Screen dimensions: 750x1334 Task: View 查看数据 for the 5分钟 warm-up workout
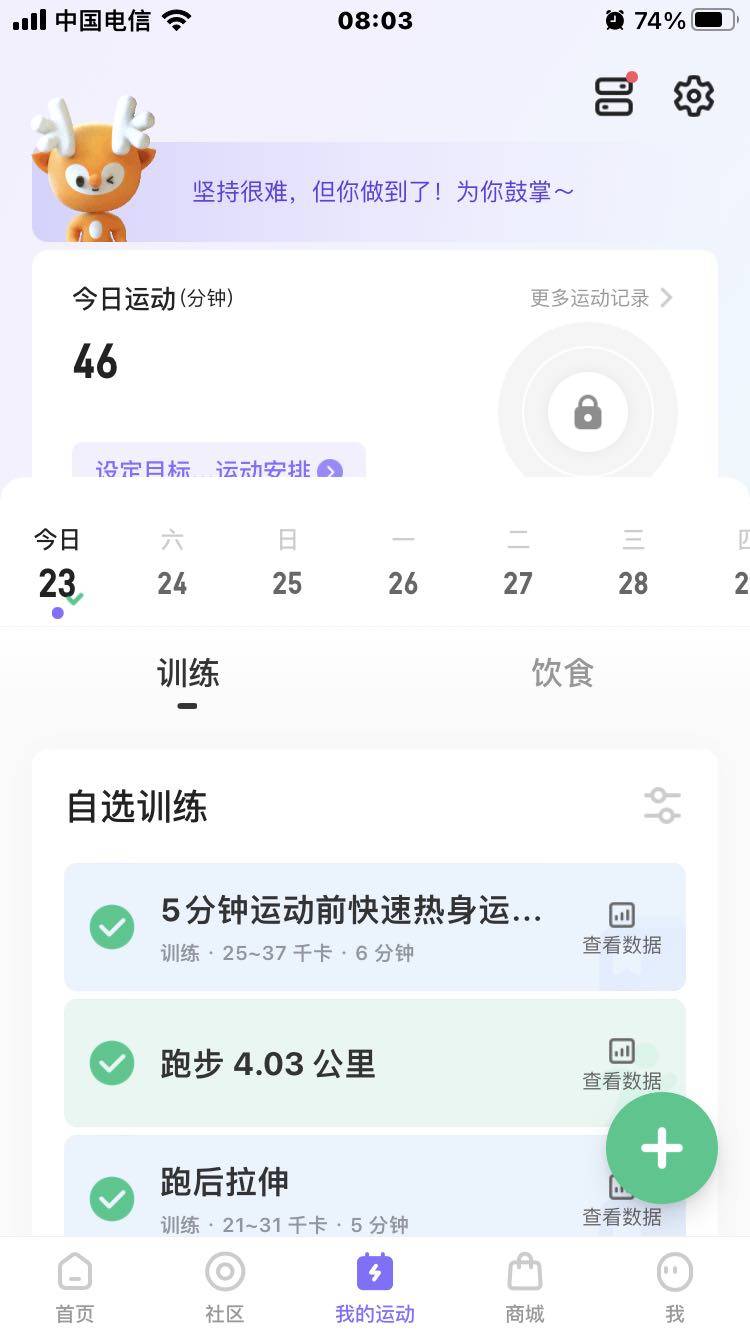point(622,928)
